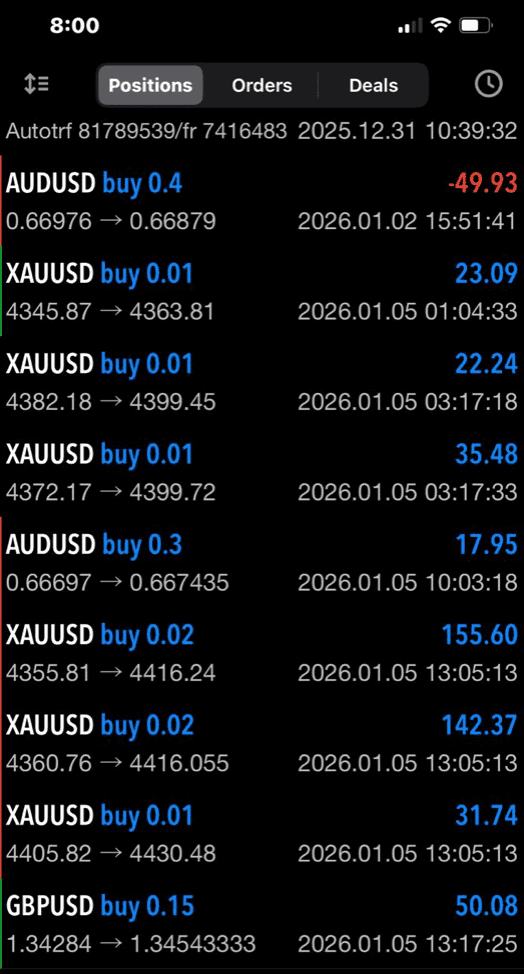The image size is (524, 974).
Task: Switch to the Orders tab
Action: tap(261, 85)
